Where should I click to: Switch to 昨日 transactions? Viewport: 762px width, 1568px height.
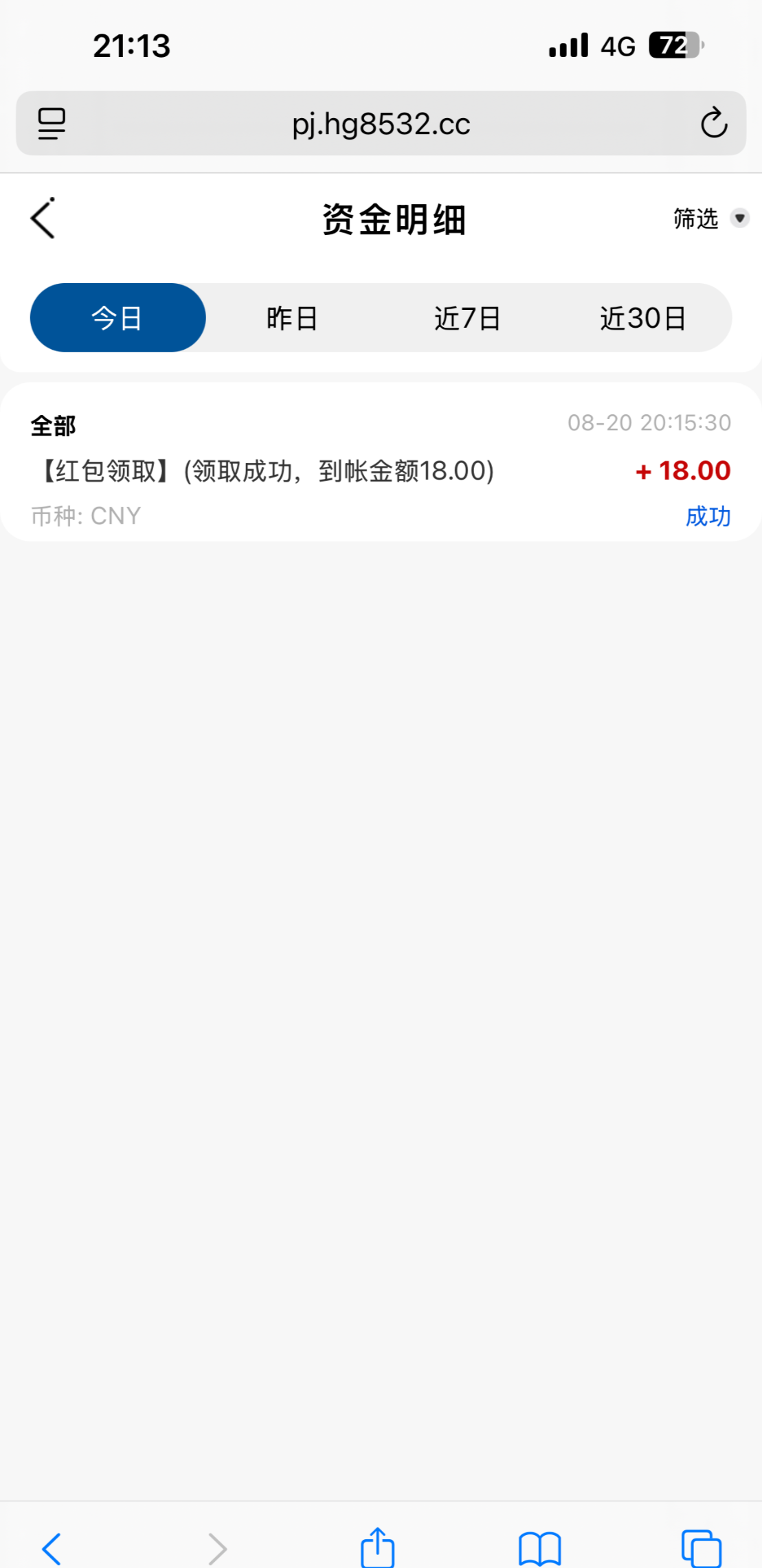click(x=293, y=318)
